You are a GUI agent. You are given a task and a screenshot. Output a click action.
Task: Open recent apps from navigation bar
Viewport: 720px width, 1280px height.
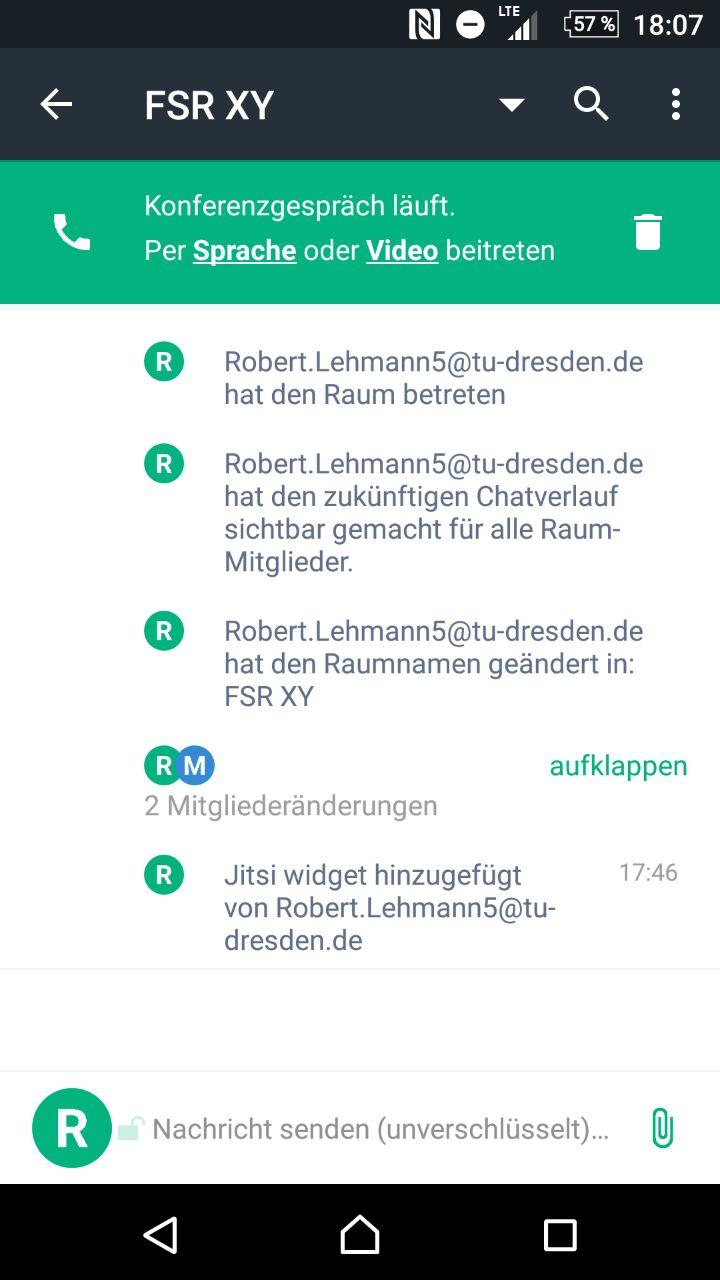coord(560,1235)
